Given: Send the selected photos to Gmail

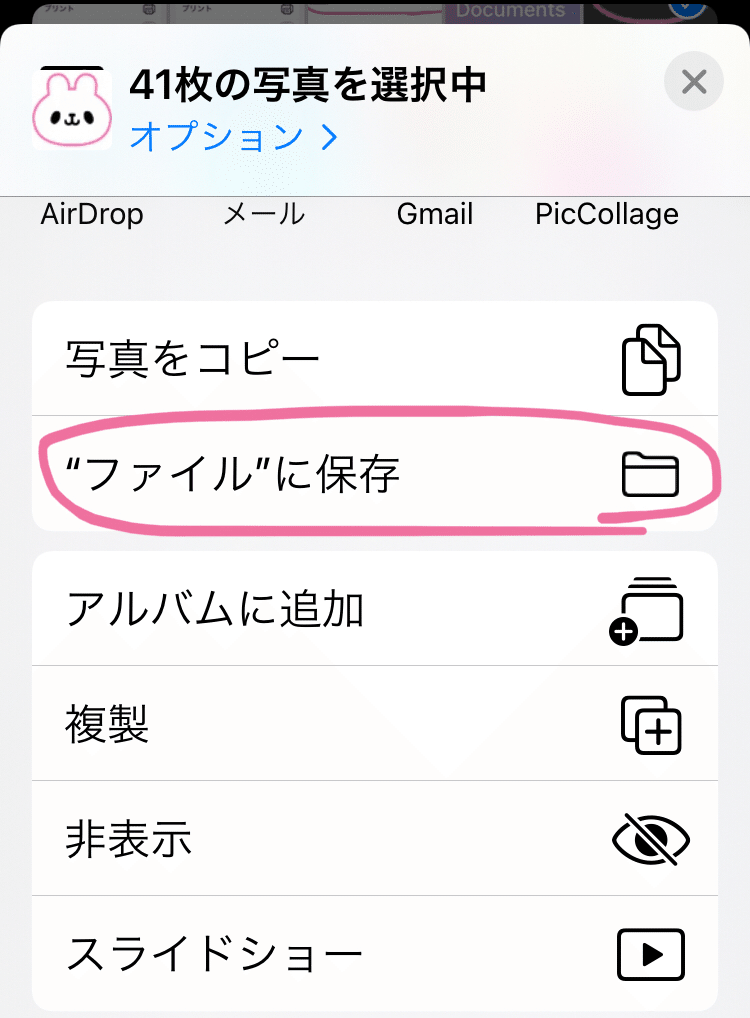Looking at the screenshot, I should tap(434, 213).
